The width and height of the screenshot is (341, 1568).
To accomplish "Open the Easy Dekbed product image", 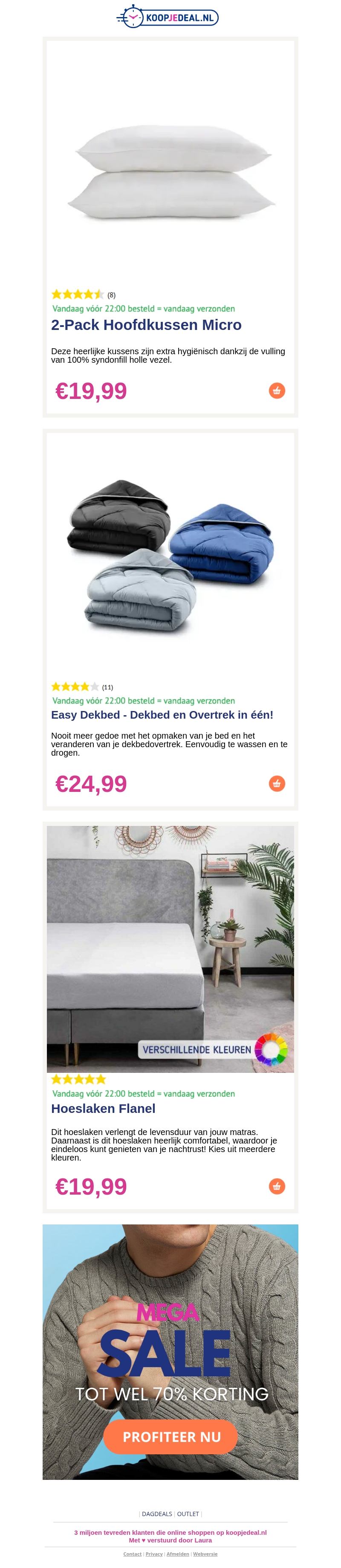I will tap(170, 557).
